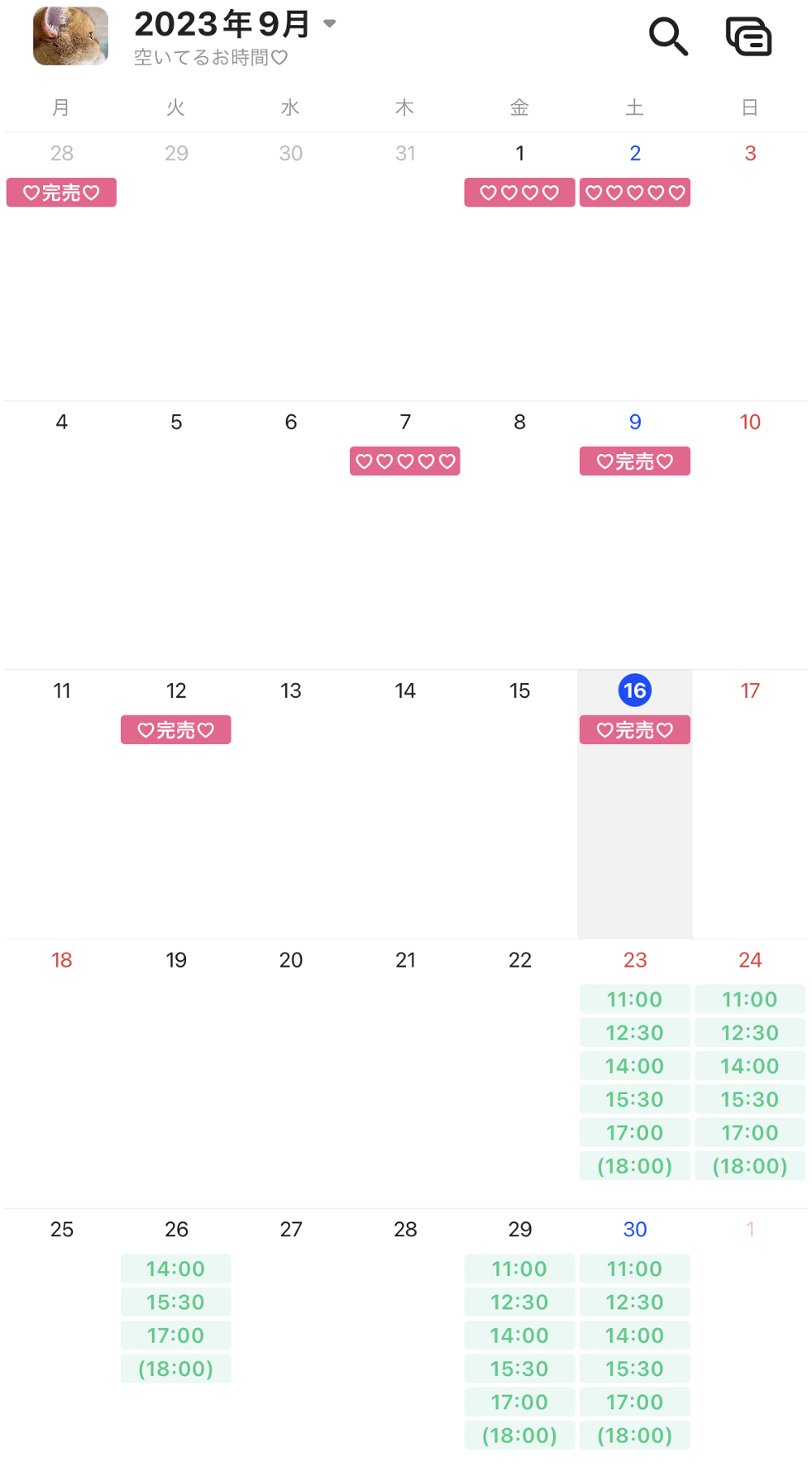Select the 12:30 slot on the 29th

(520, 1302)
